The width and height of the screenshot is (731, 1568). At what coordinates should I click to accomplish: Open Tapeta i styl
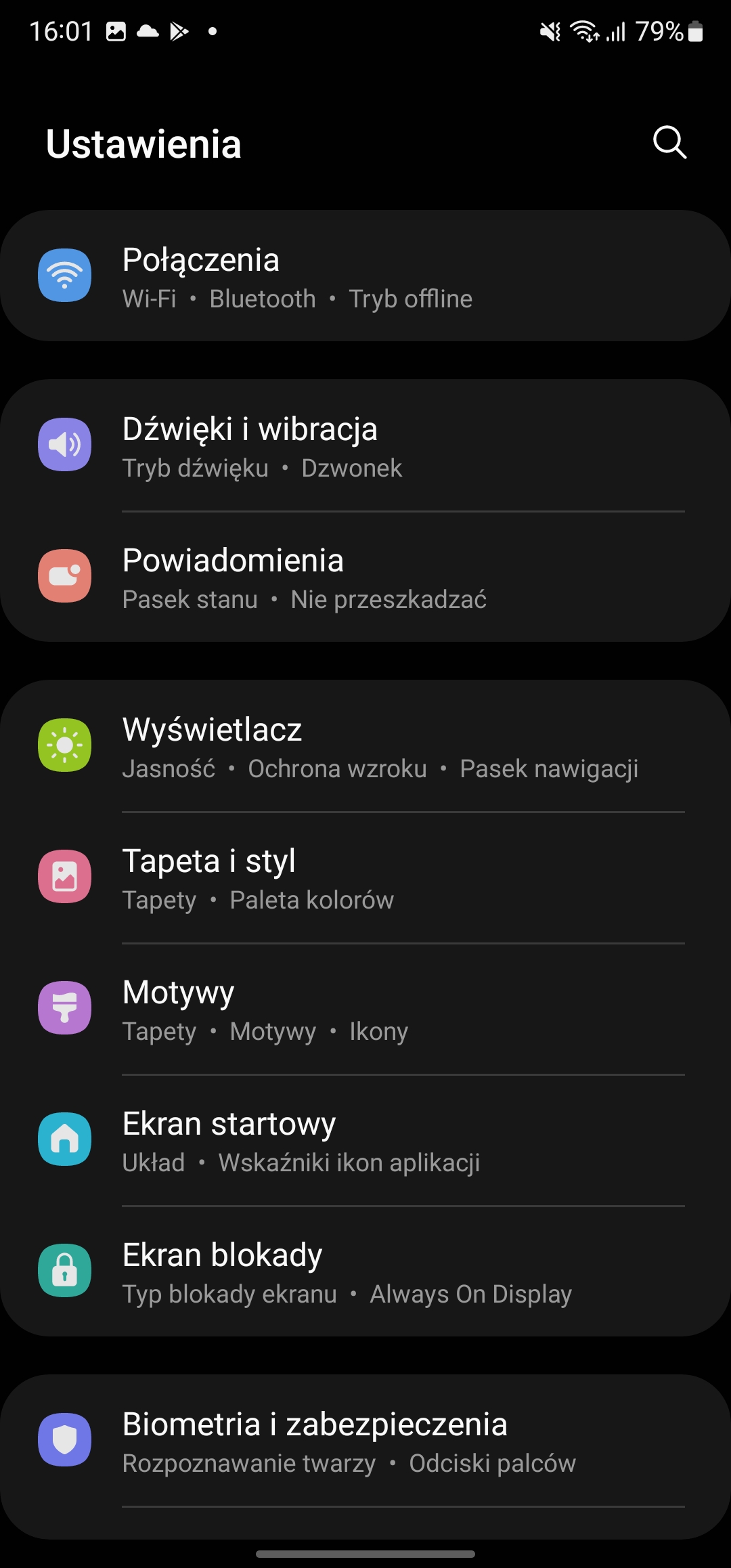365,877
